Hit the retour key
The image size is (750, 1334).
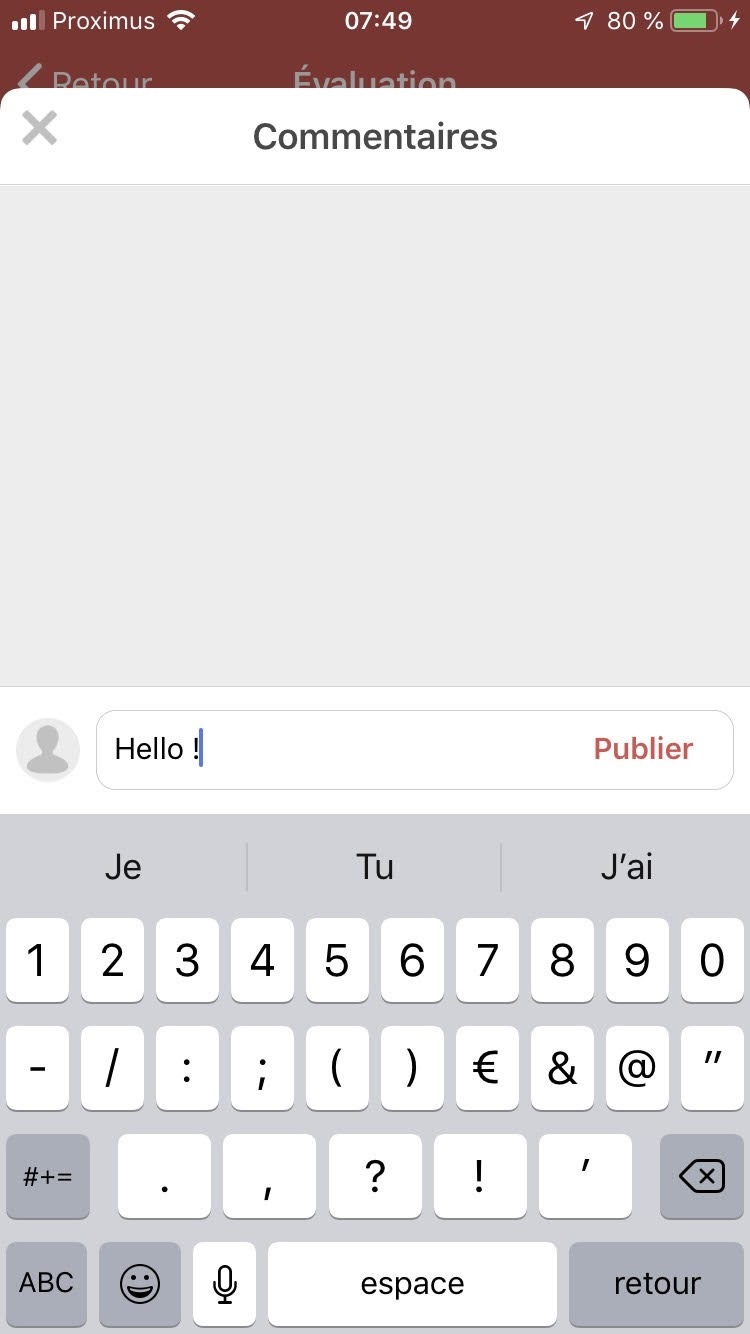point(657,1283)
